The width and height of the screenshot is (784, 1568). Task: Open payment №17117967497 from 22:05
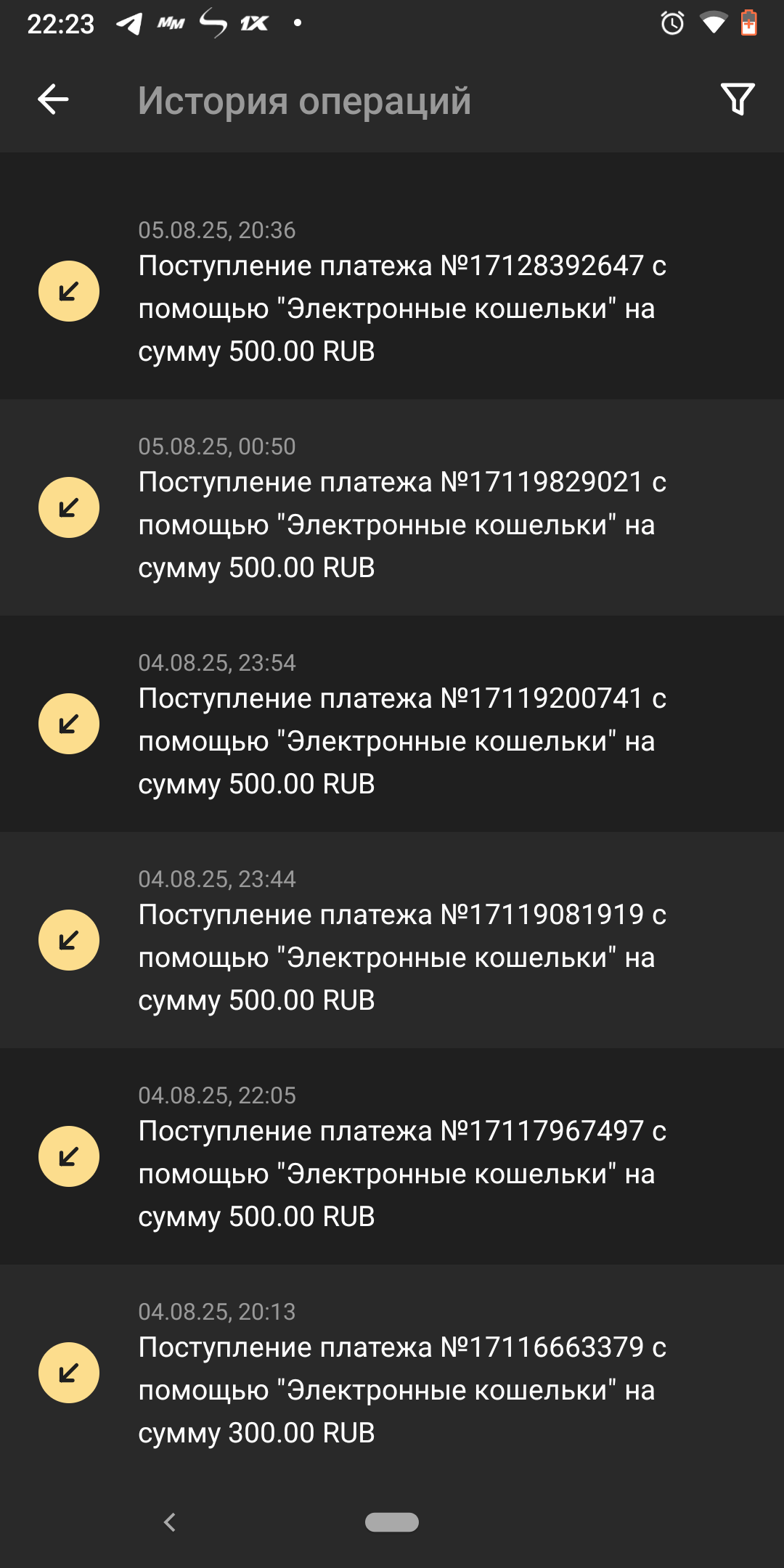[x=401, y=1173]
